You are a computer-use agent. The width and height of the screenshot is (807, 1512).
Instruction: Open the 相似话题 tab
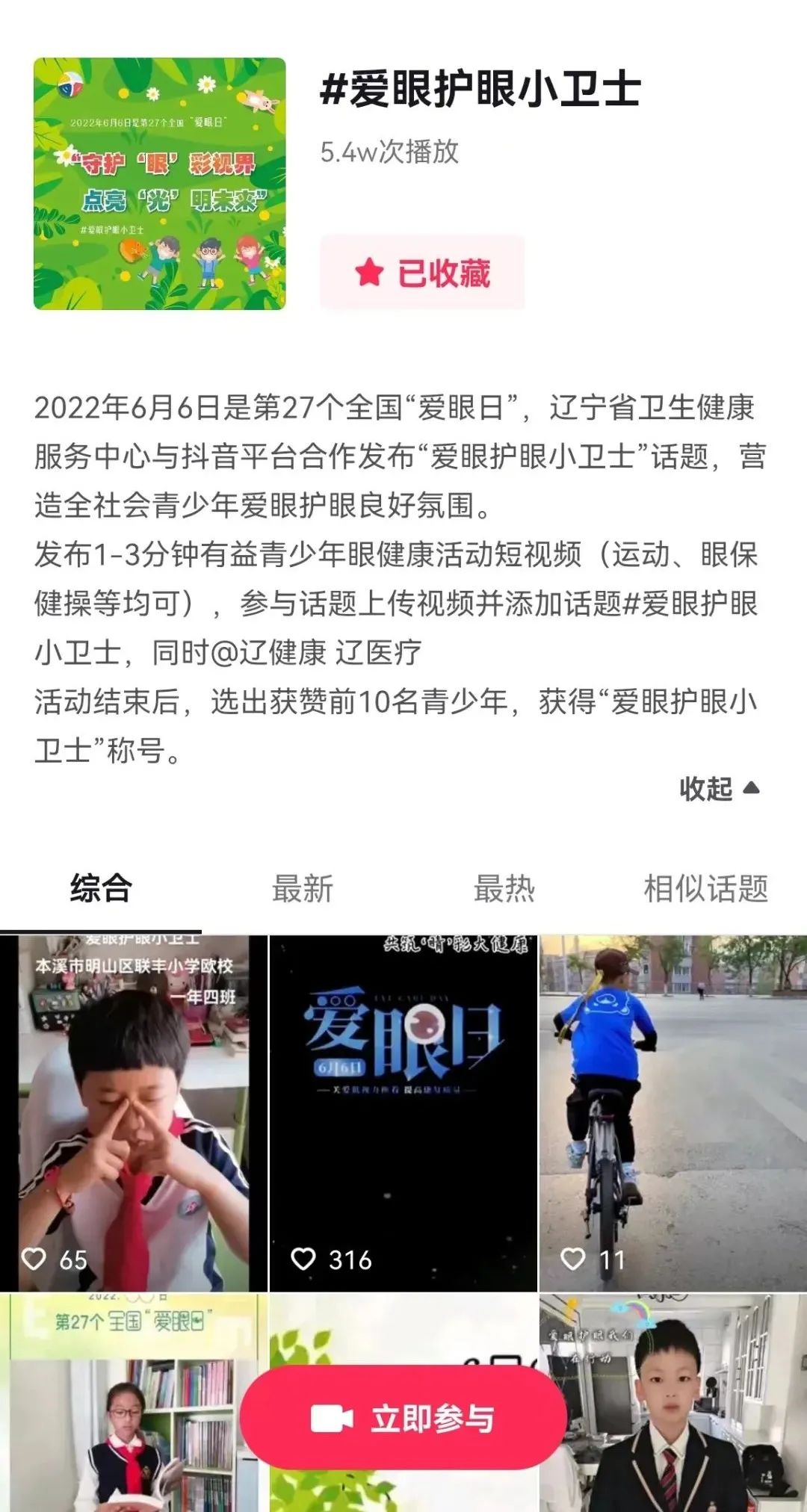[706, 889]
